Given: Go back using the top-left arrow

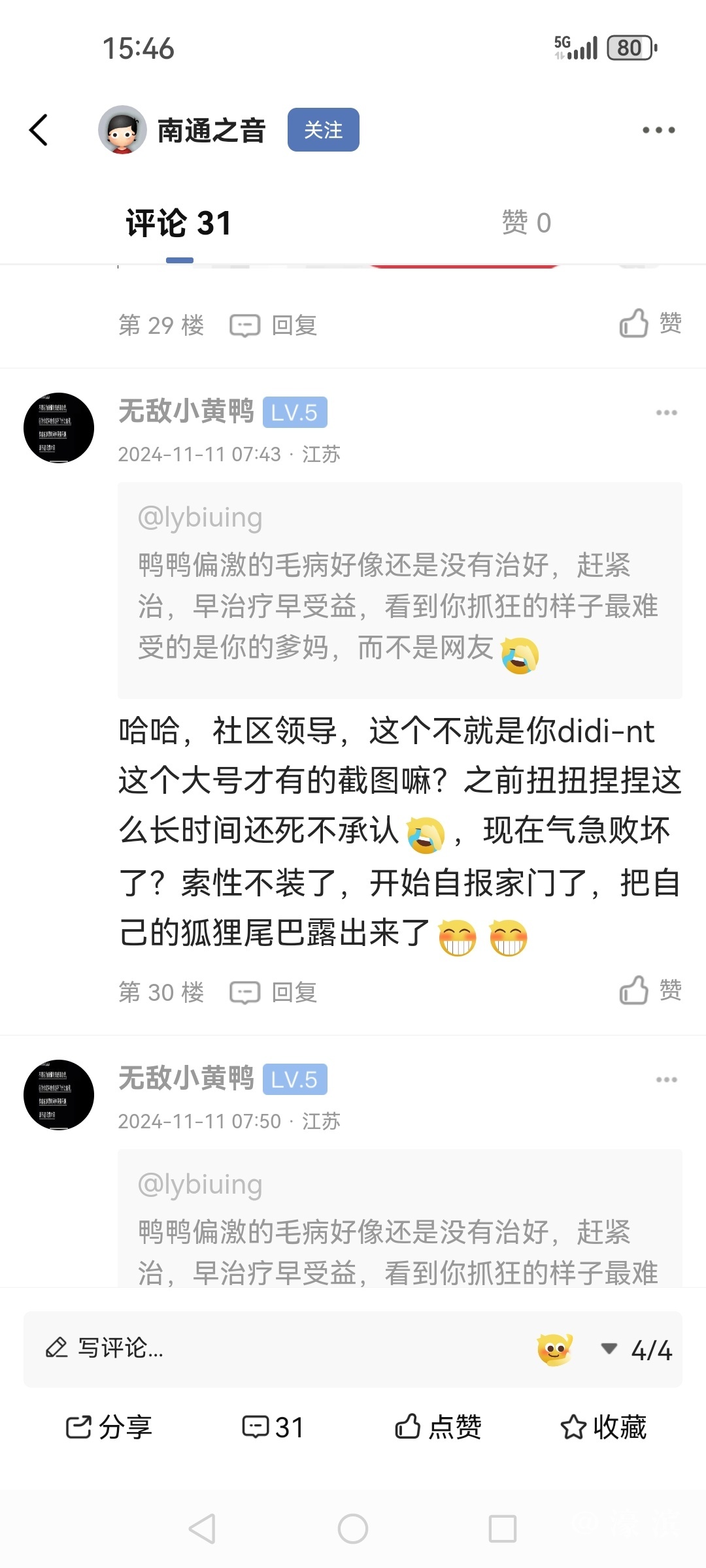Looking at the screenshot, I should [x=39, y=130].
